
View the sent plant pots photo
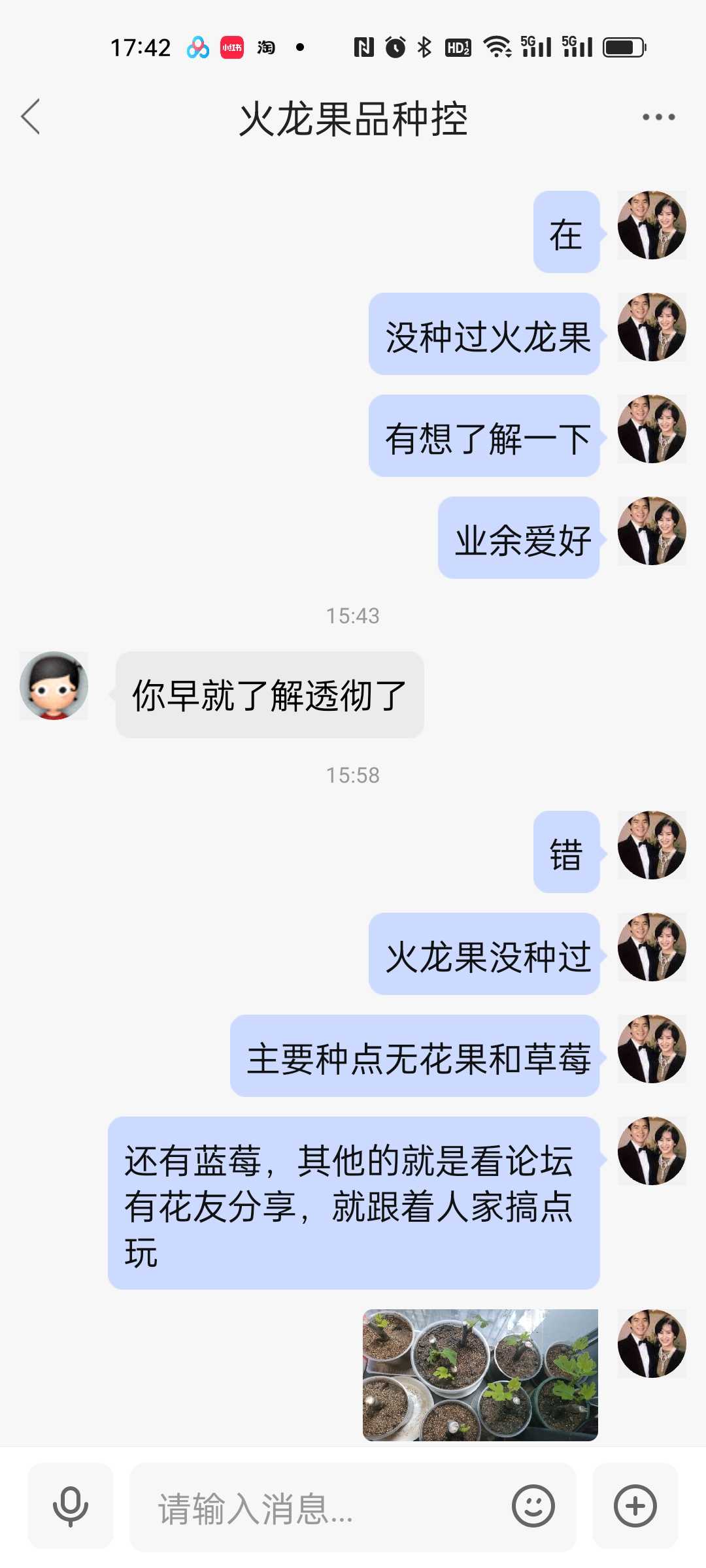point(480,1375)
